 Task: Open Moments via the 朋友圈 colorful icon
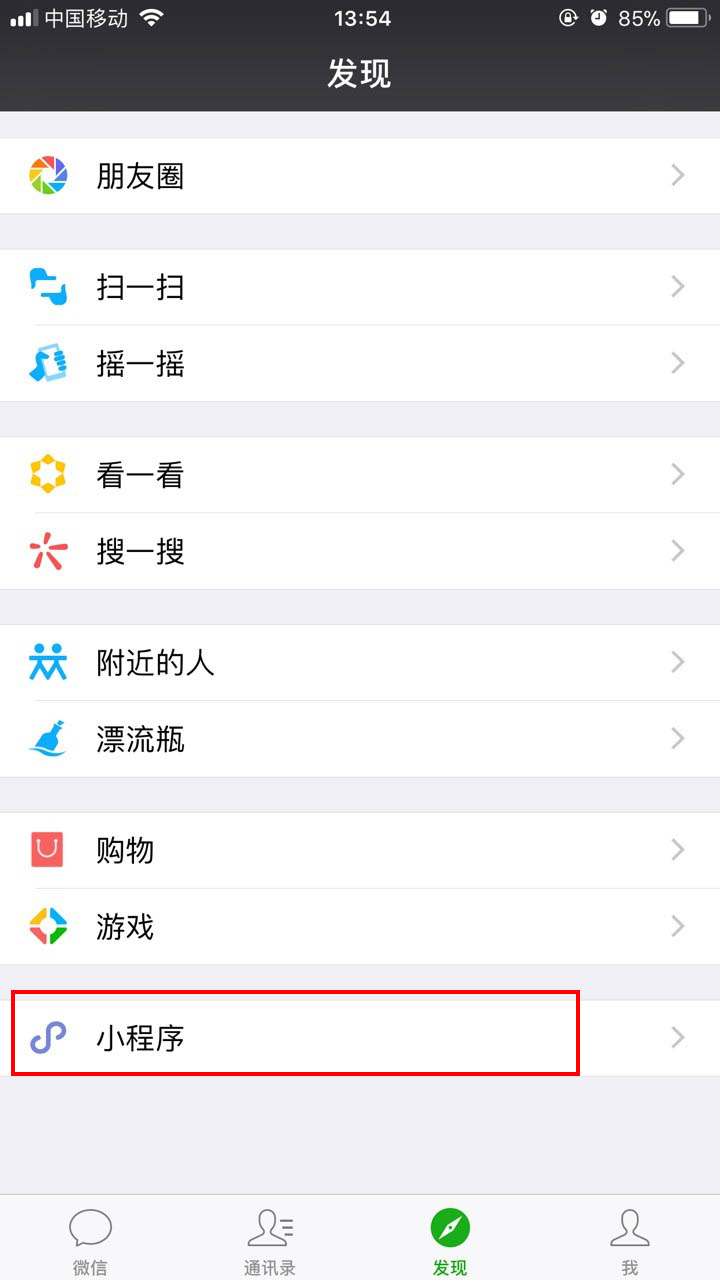pyautogui.click(x=48, y=176)
